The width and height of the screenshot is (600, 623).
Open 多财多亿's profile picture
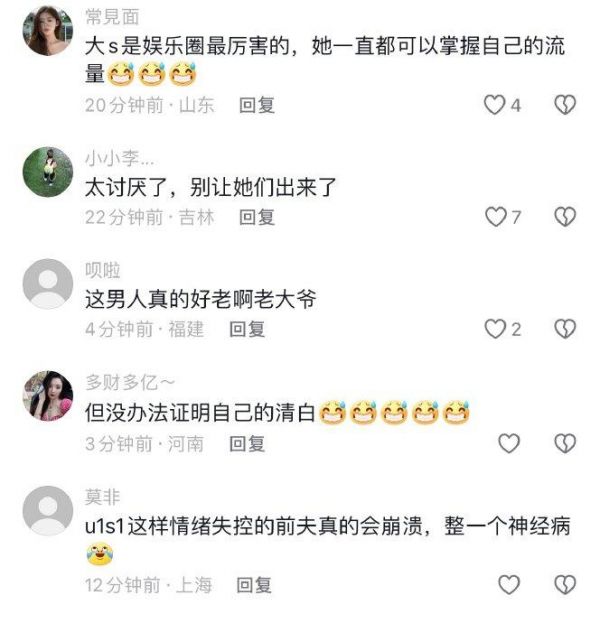click(47, 396)
